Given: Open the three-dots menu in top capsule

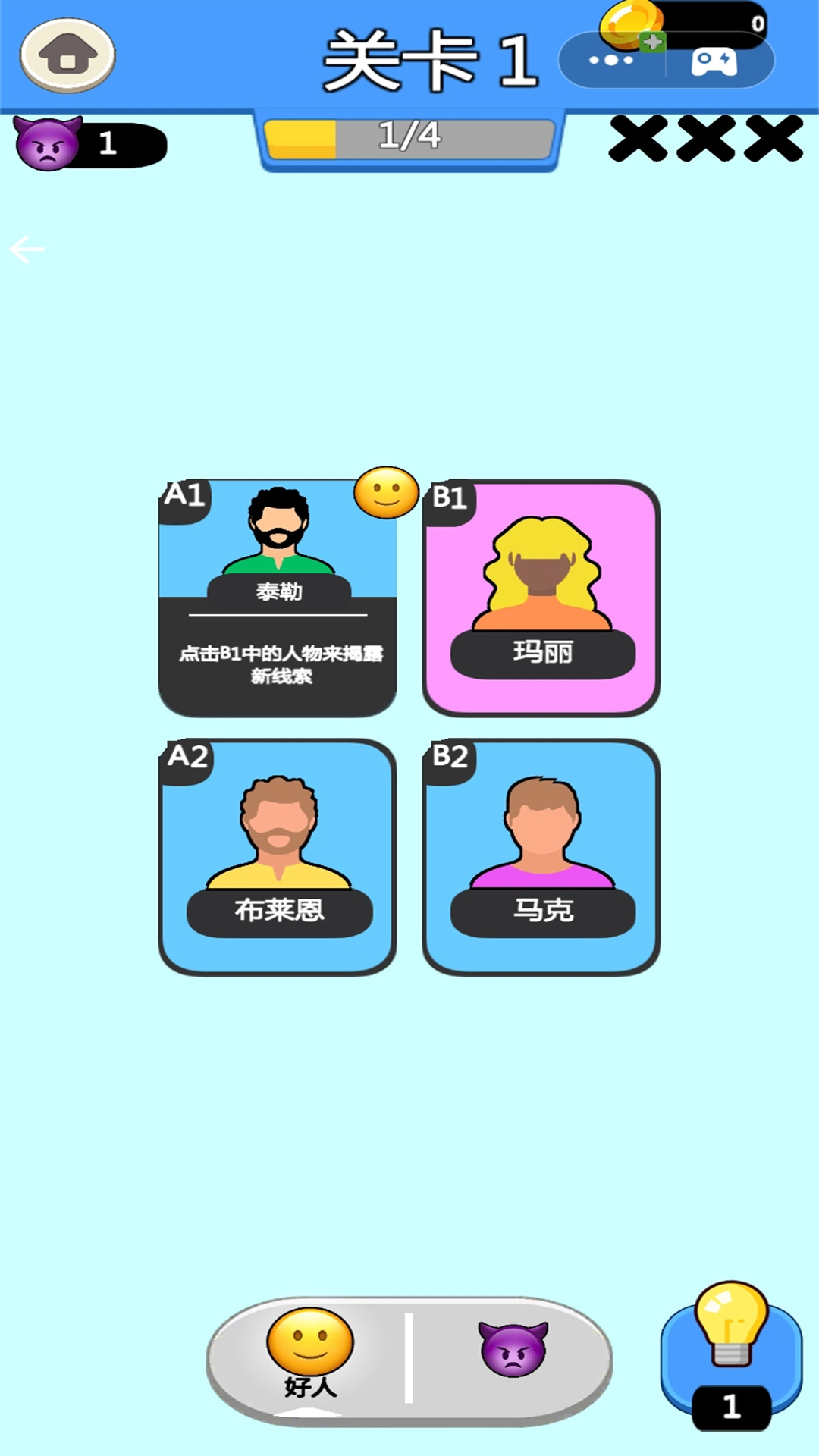Looking at the screenshot, I should 611,60.
